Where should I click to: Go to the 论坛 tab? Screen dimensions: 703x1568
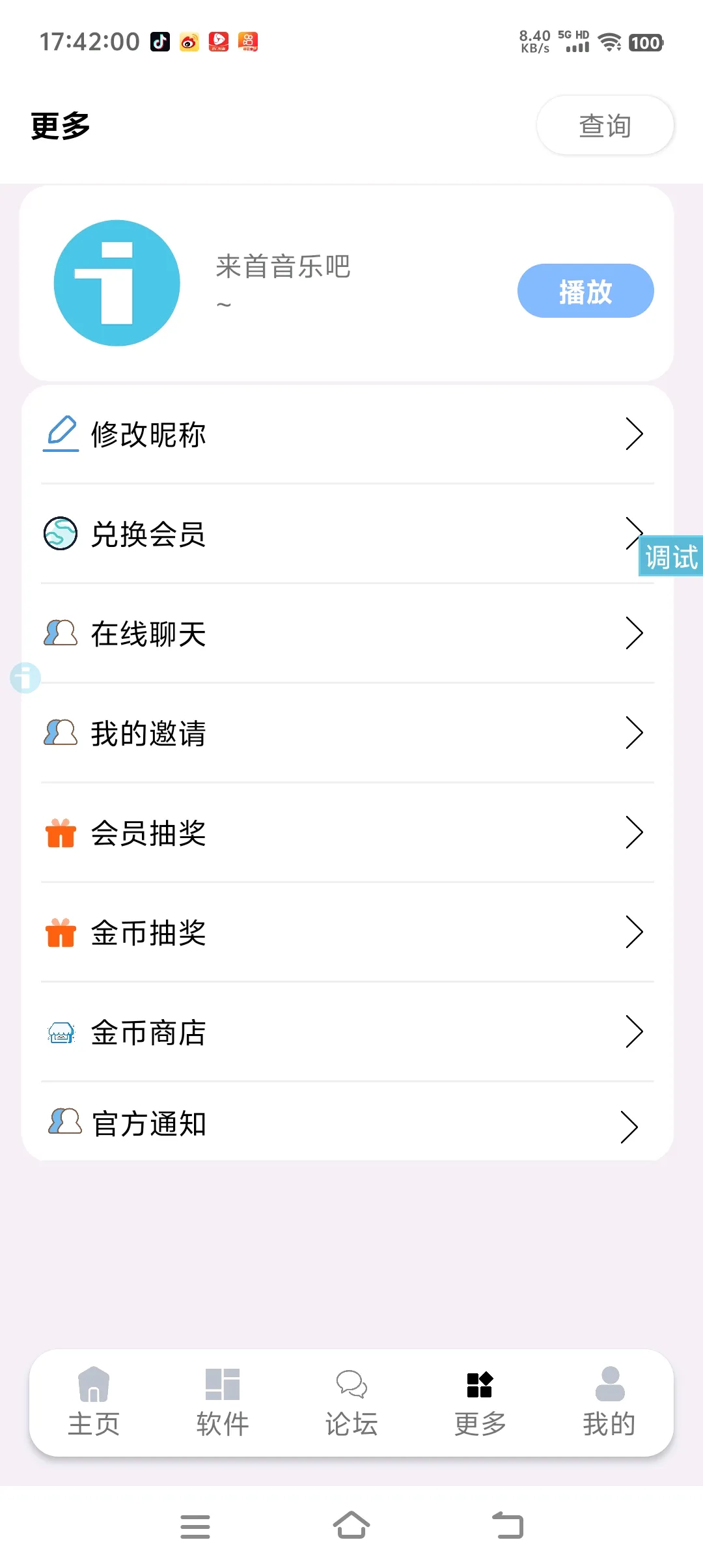point(351,1402)
